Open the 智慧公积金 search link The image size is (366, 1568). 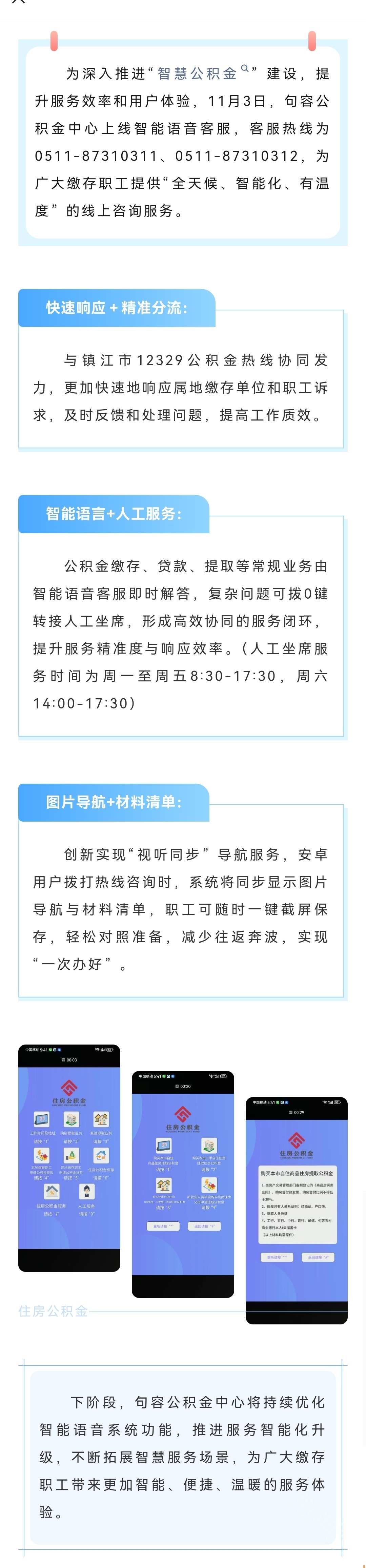(x=202, y=74)
